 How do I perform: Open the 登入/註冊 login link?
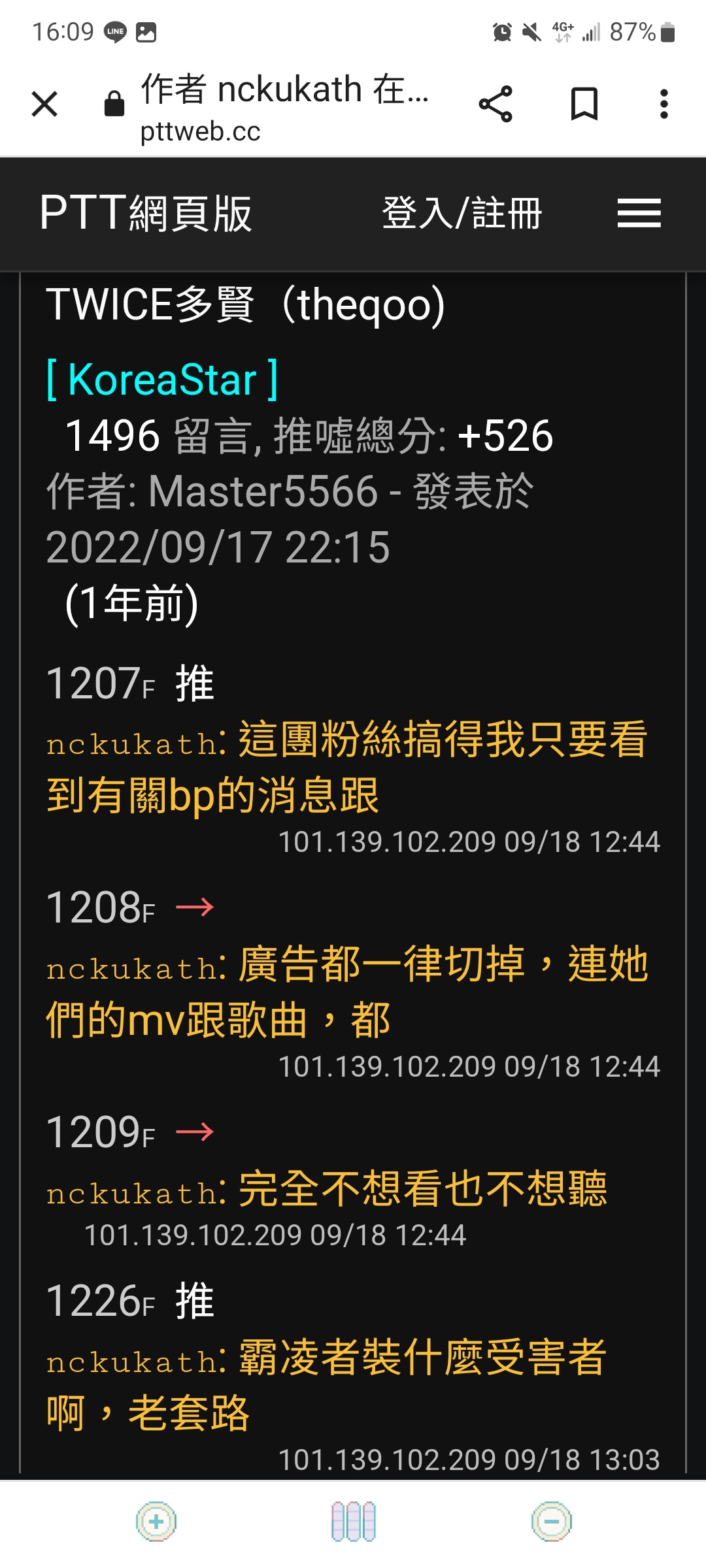(x=462, y=214)
